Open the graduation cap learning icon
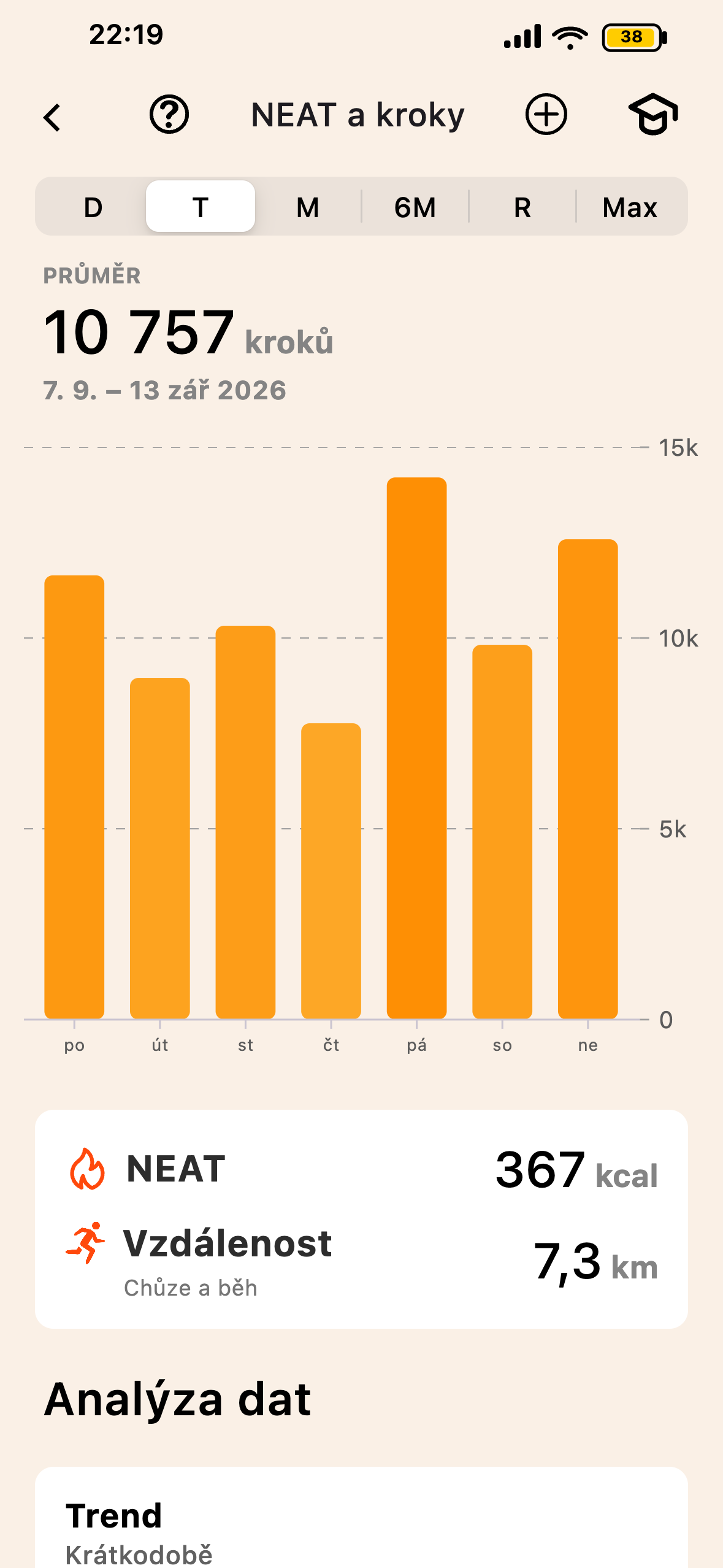Screen dimensions: 723x1568 [653, 115]
